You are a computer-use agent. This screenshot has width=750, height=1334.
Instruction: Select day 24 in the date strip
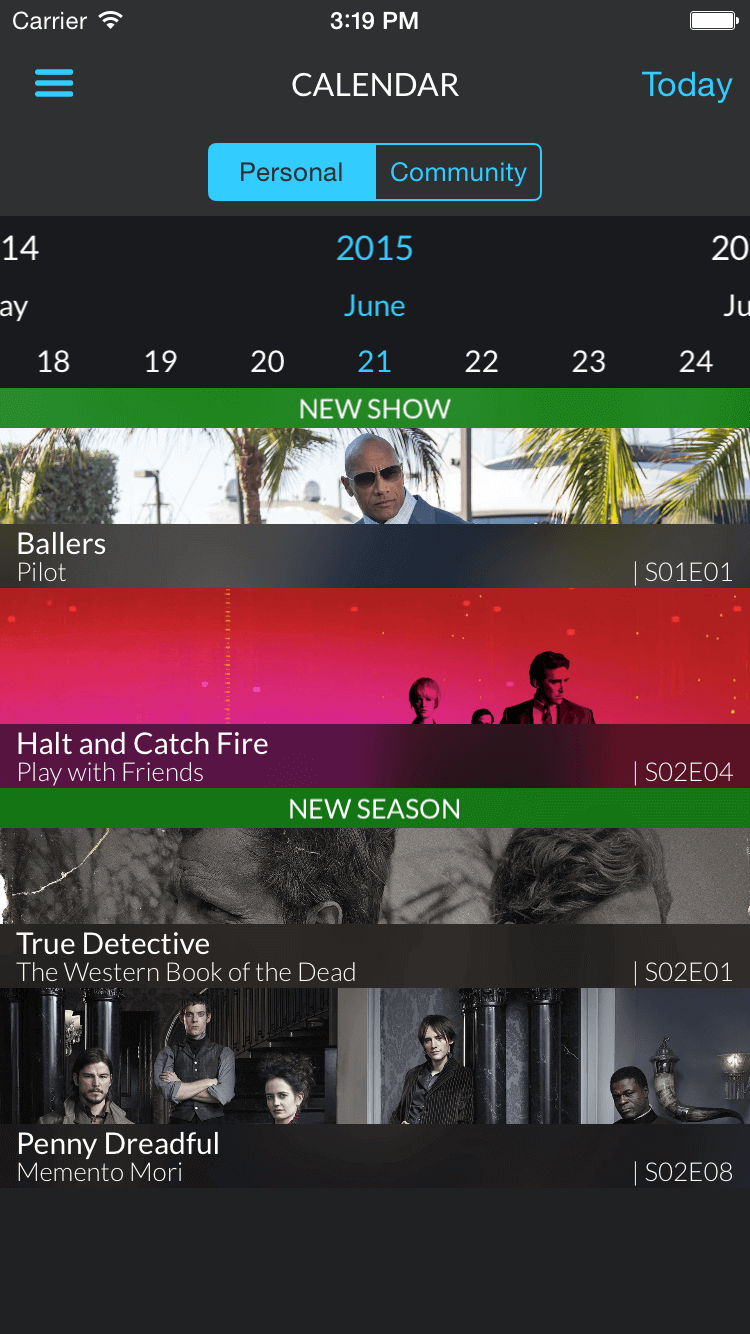click(695, 361)
